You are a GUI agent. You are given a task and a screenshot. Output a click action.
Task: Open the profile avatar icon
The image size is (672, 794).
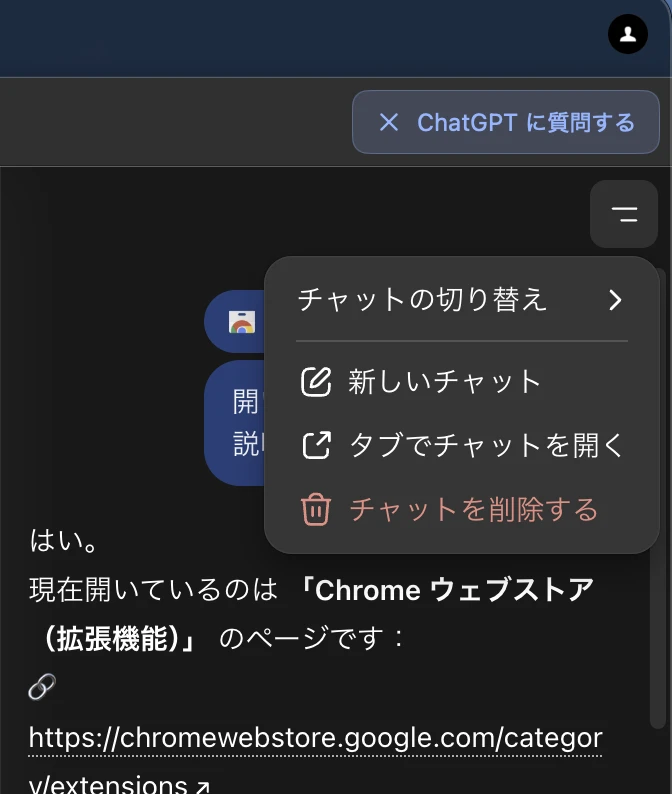click(x=628, y=34)
